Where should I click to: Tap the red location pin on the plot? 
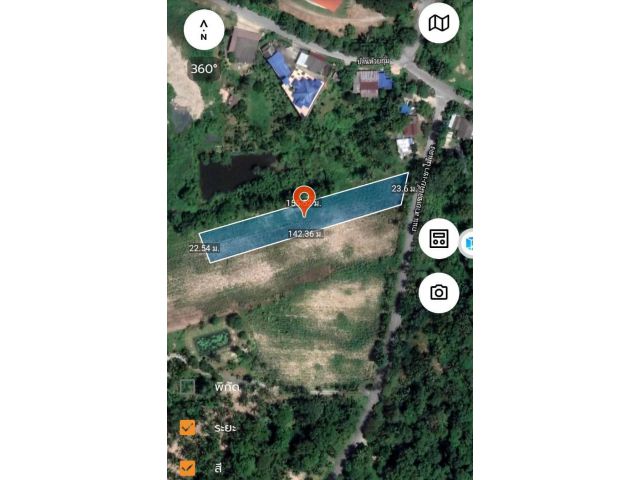point(304,198)
